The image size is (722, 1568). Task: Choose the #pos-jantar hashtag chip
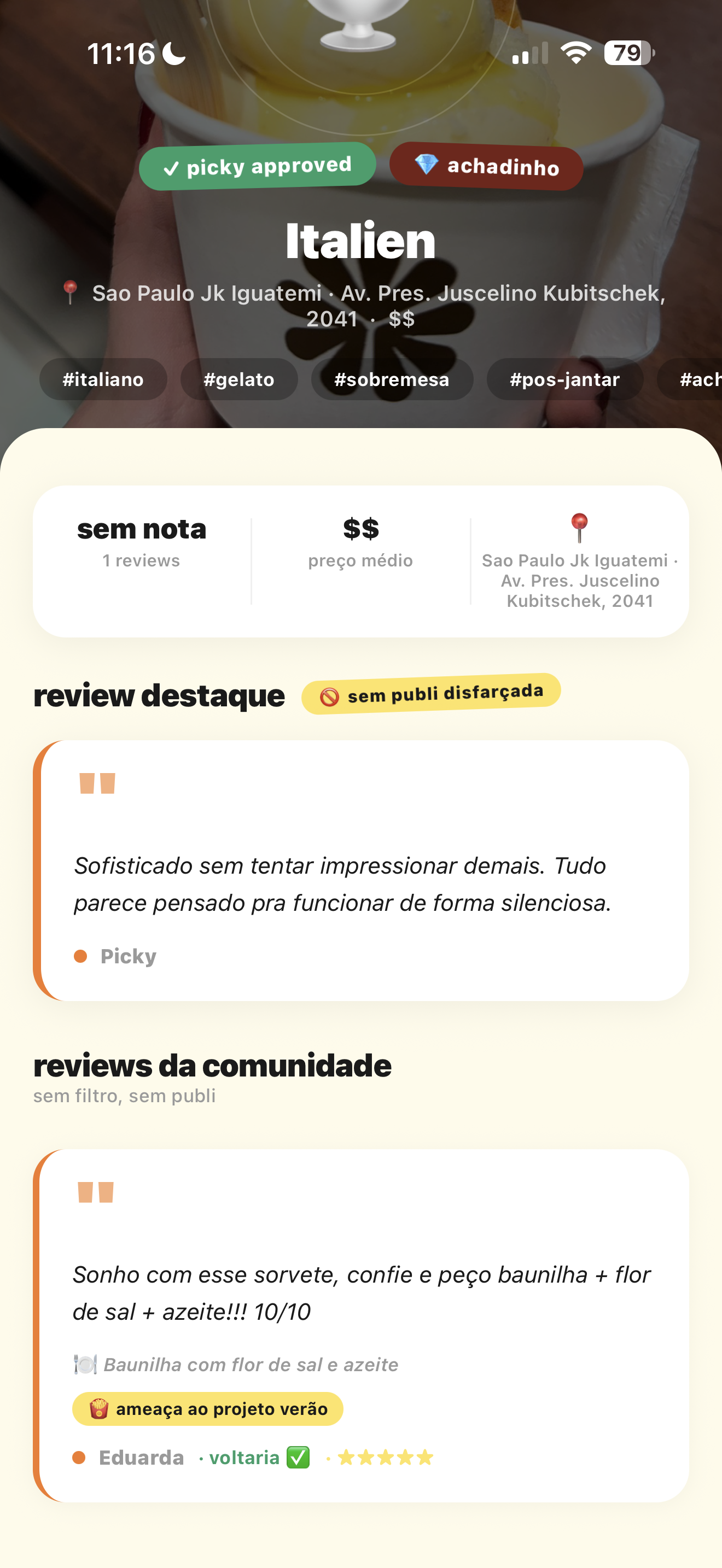click(564, 379)
